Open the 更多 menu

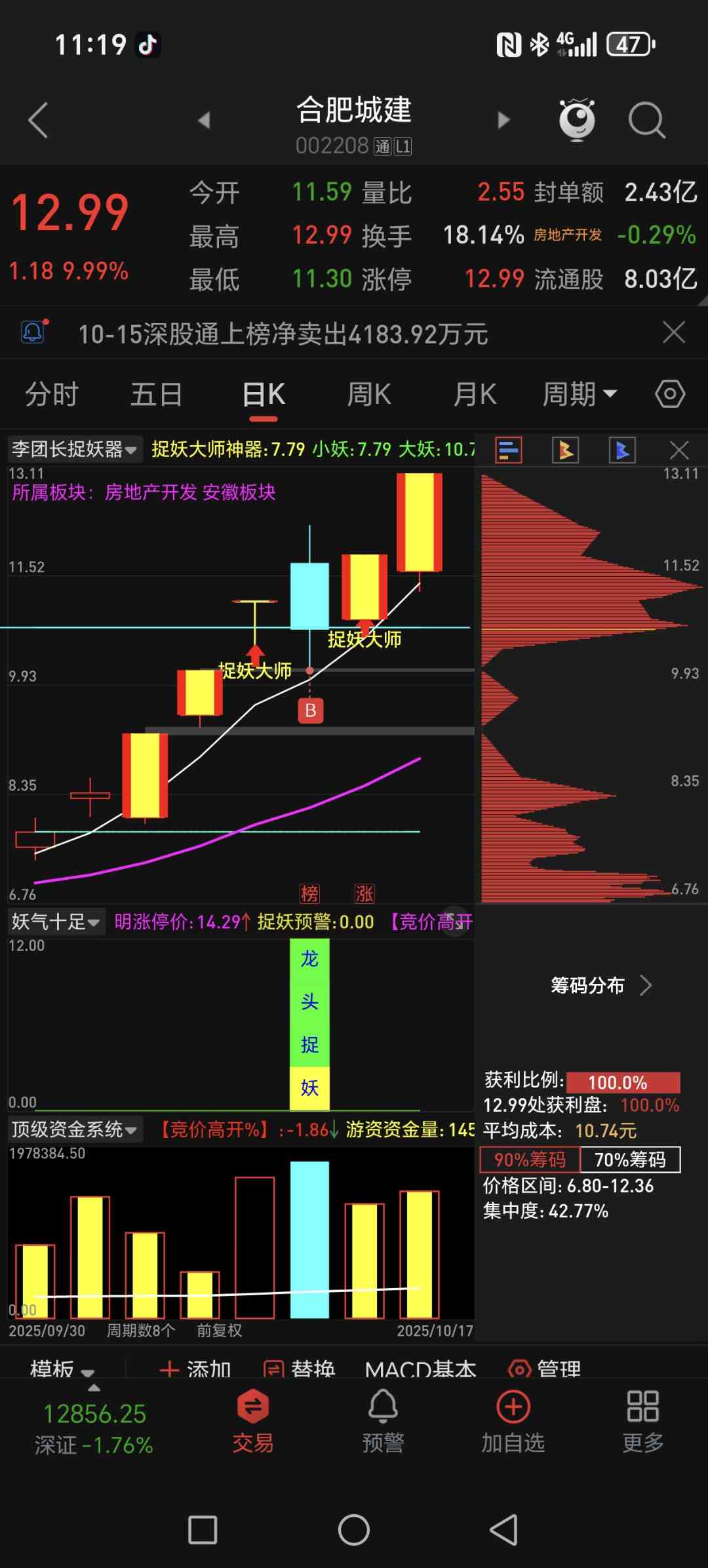[642, 1421]
